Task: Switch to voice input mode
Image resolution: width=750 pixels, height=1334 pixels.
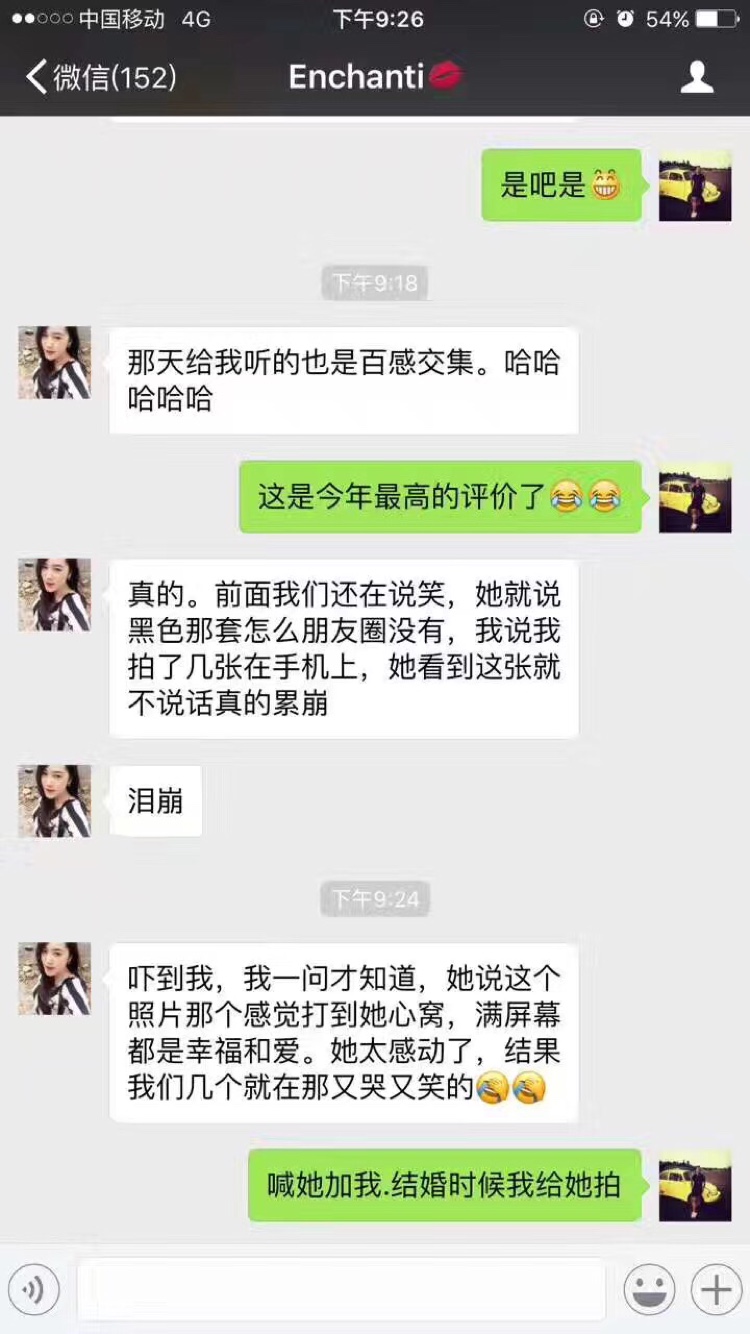Action: (34, 1290)
